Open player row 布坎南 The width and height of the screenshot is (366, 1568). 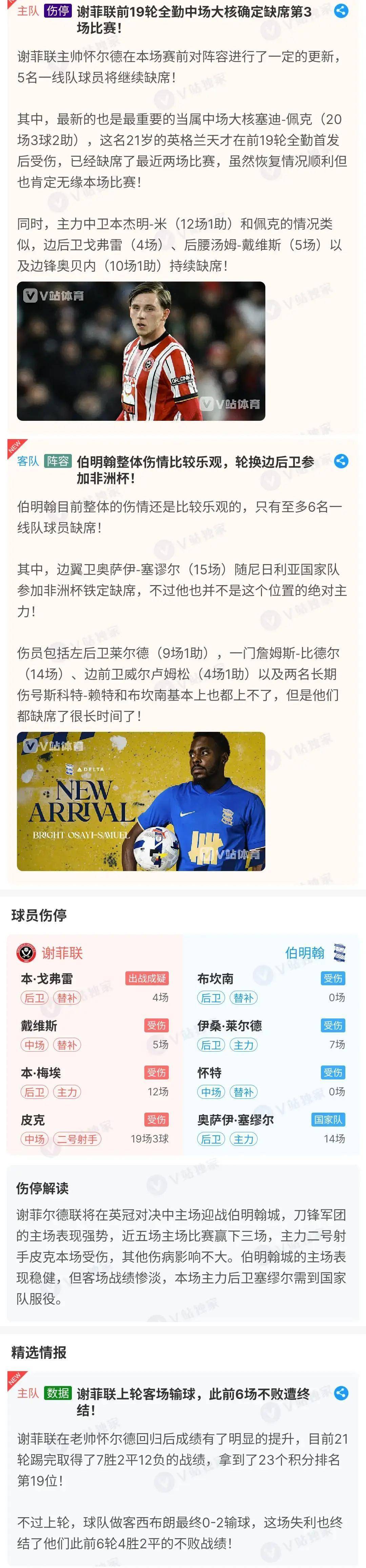coord(271,987)
